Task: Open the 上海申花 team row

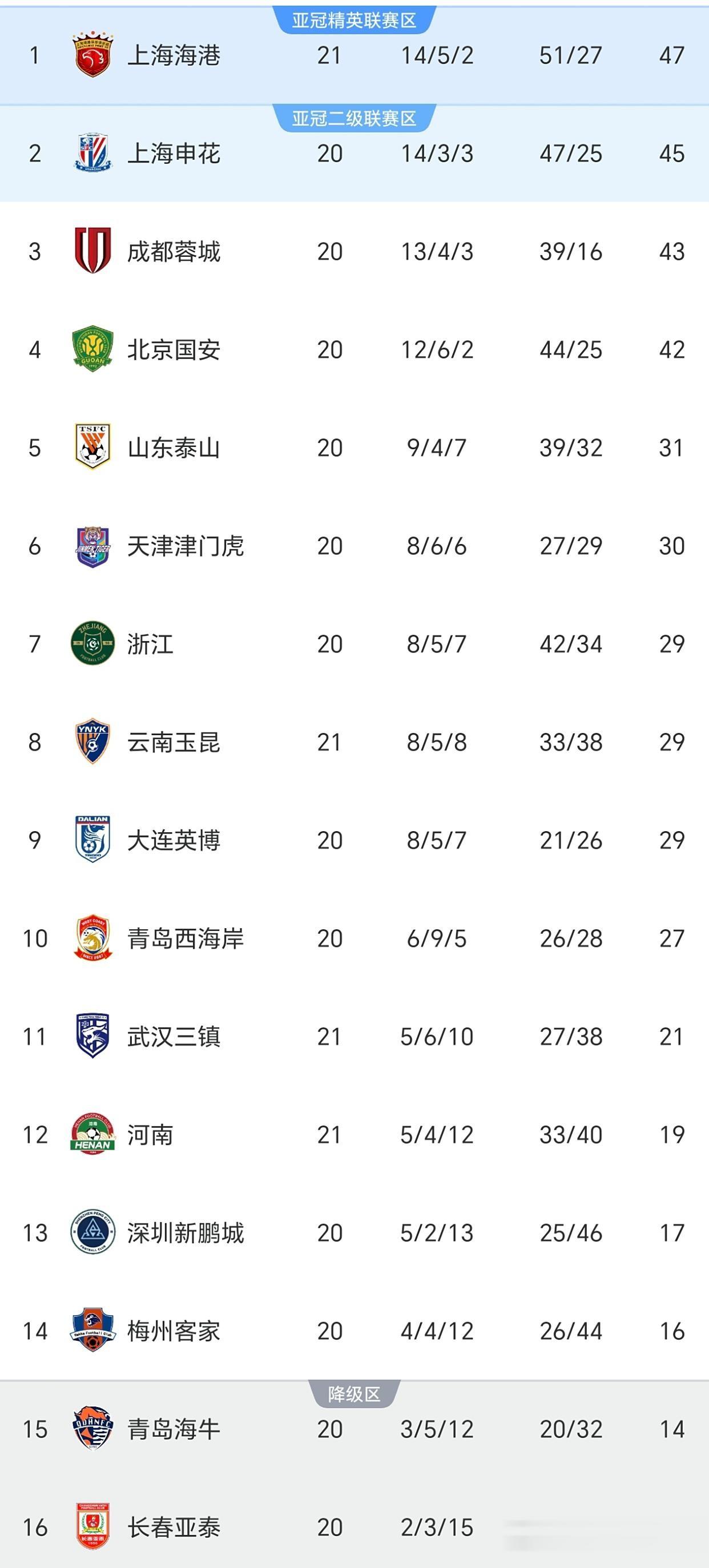Action: pyautogui.click(x=354, y=154)
